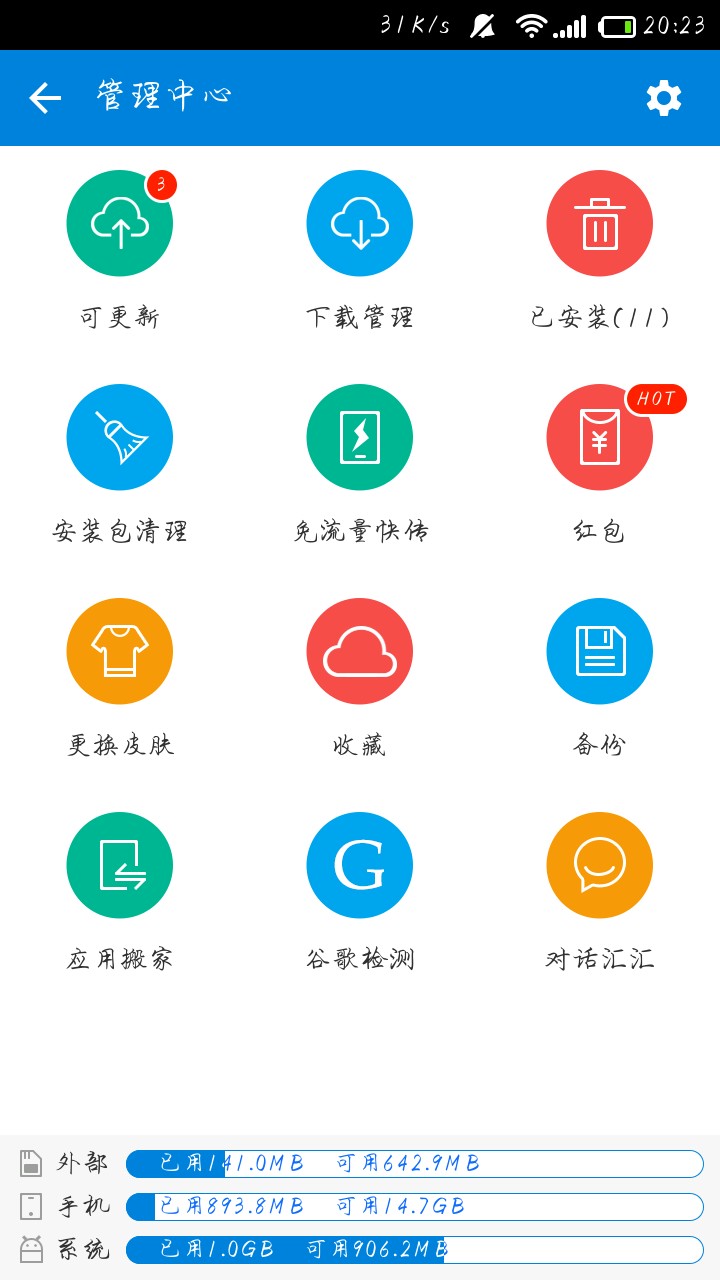The image size is (720, 1280).
Task: Launch 安装包清理
Action: 120,437
